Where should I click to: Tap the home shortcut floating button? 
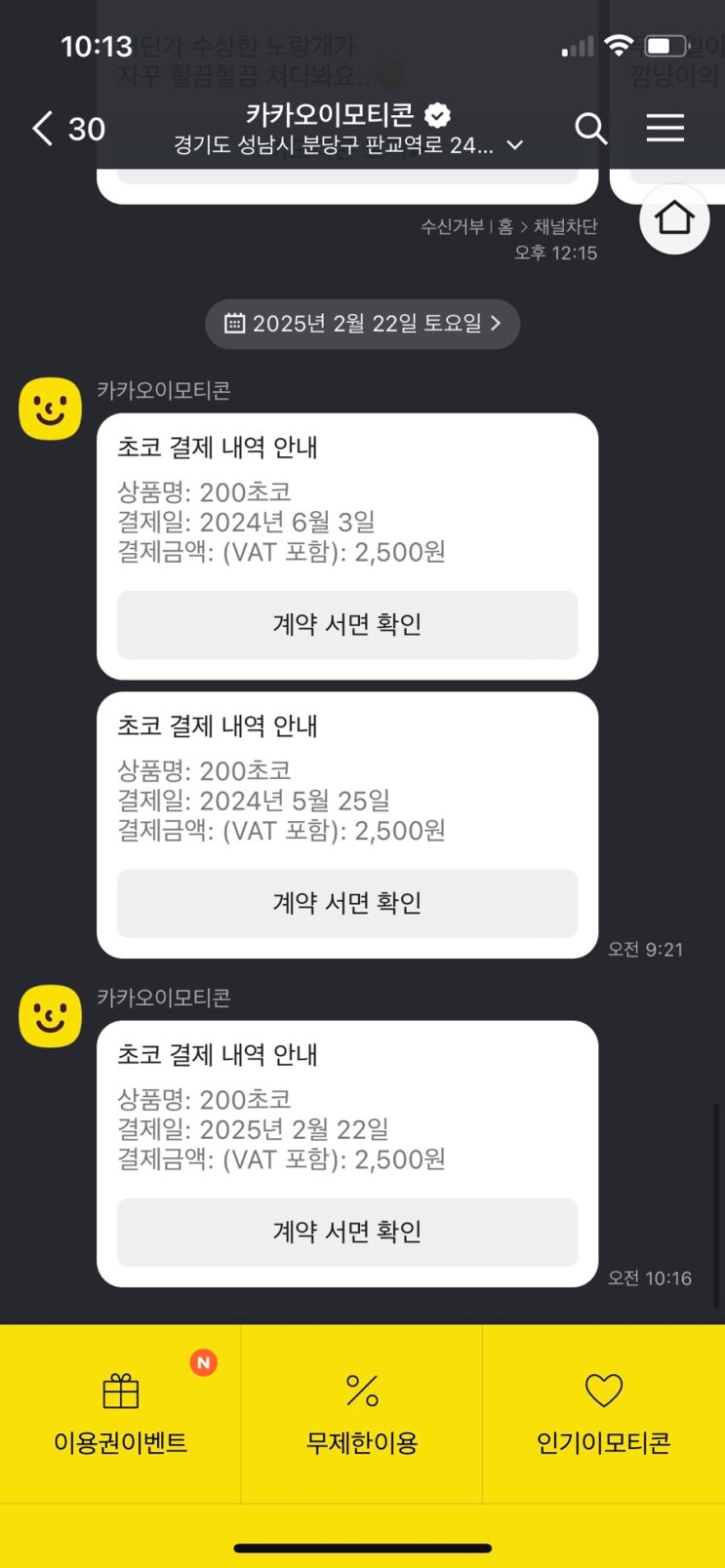(674, 218)
